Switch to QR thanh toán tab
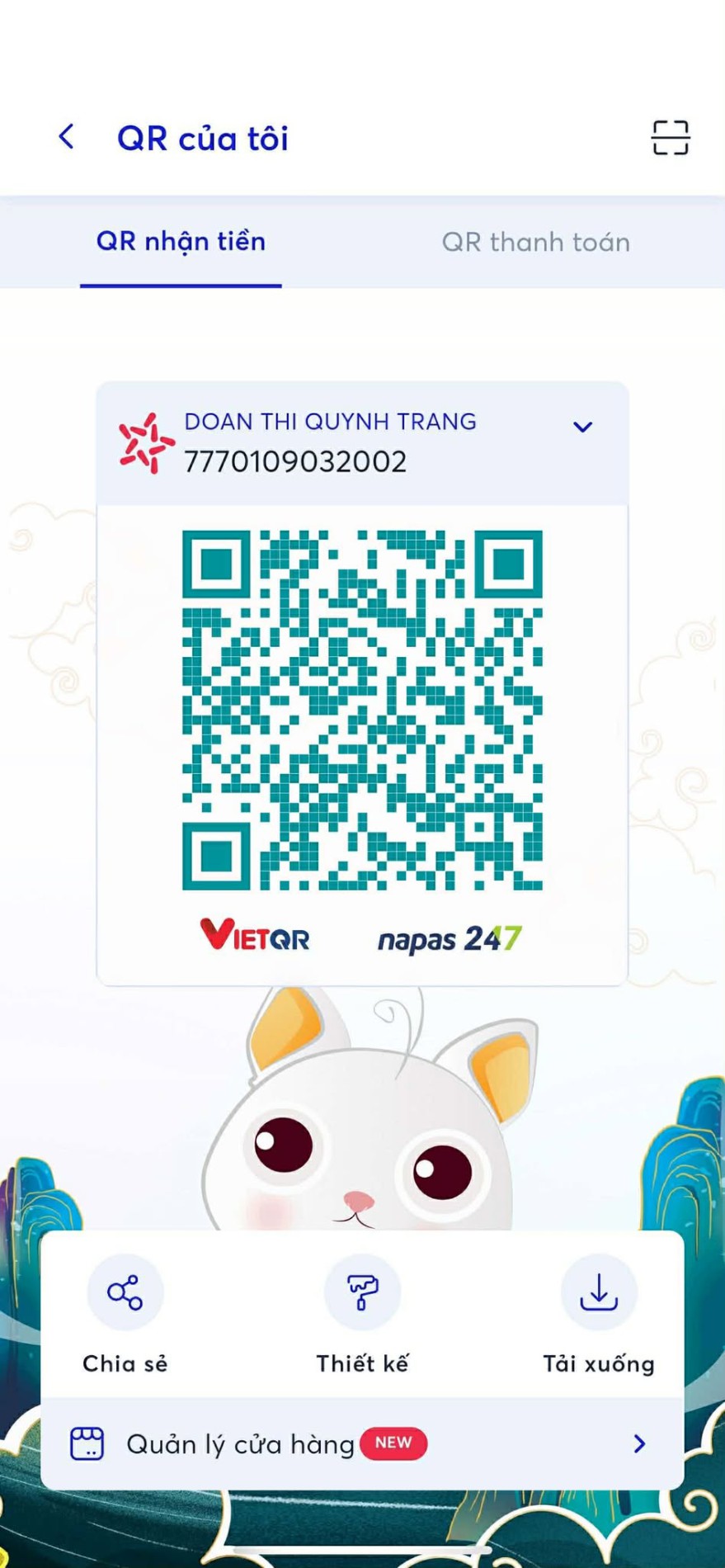725x1568 pixels. click(535, 243)
